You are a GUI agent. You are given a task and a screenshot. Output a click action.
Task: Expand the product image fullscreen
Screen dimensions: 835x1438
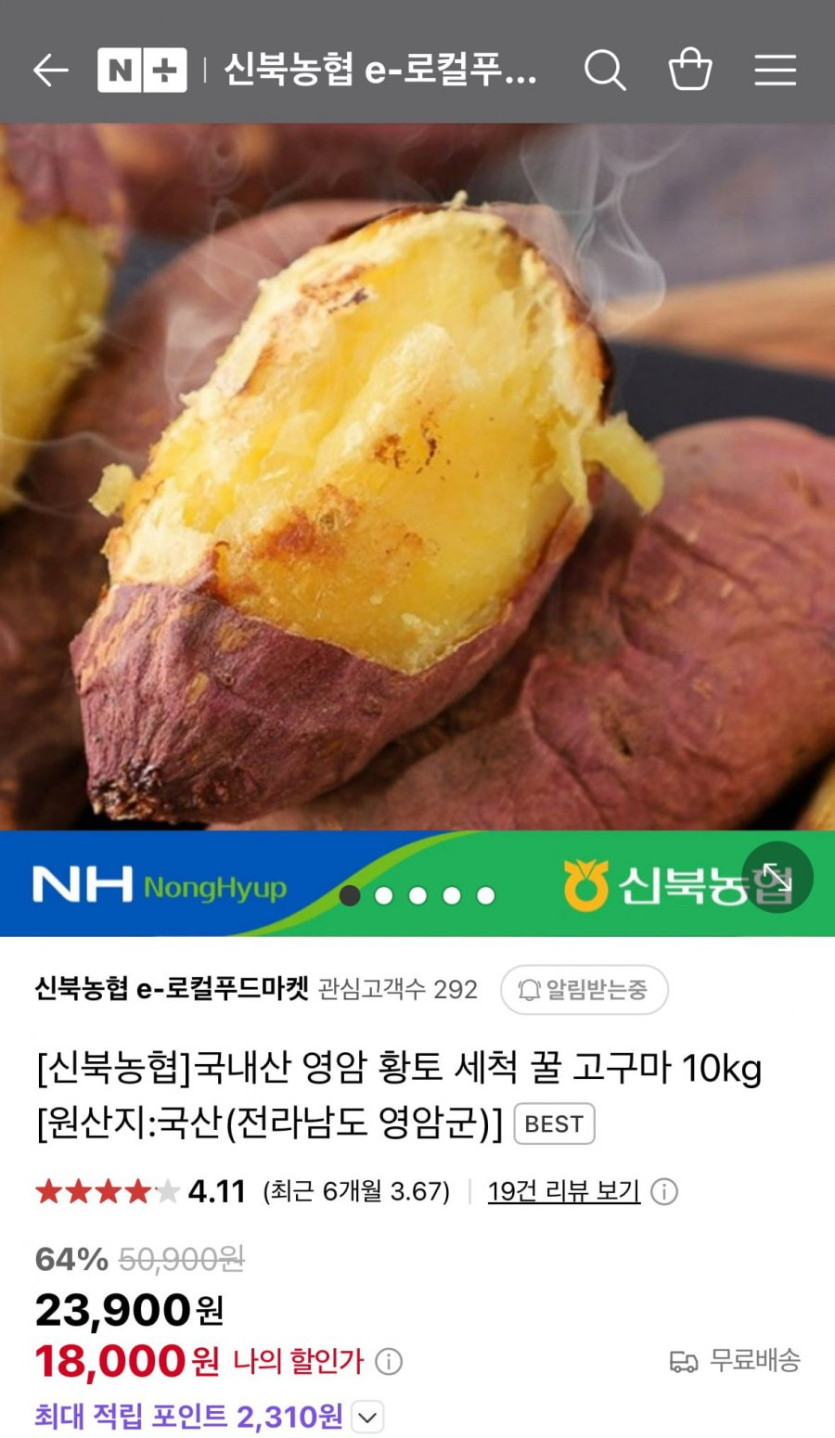click(x=777, y=878)
